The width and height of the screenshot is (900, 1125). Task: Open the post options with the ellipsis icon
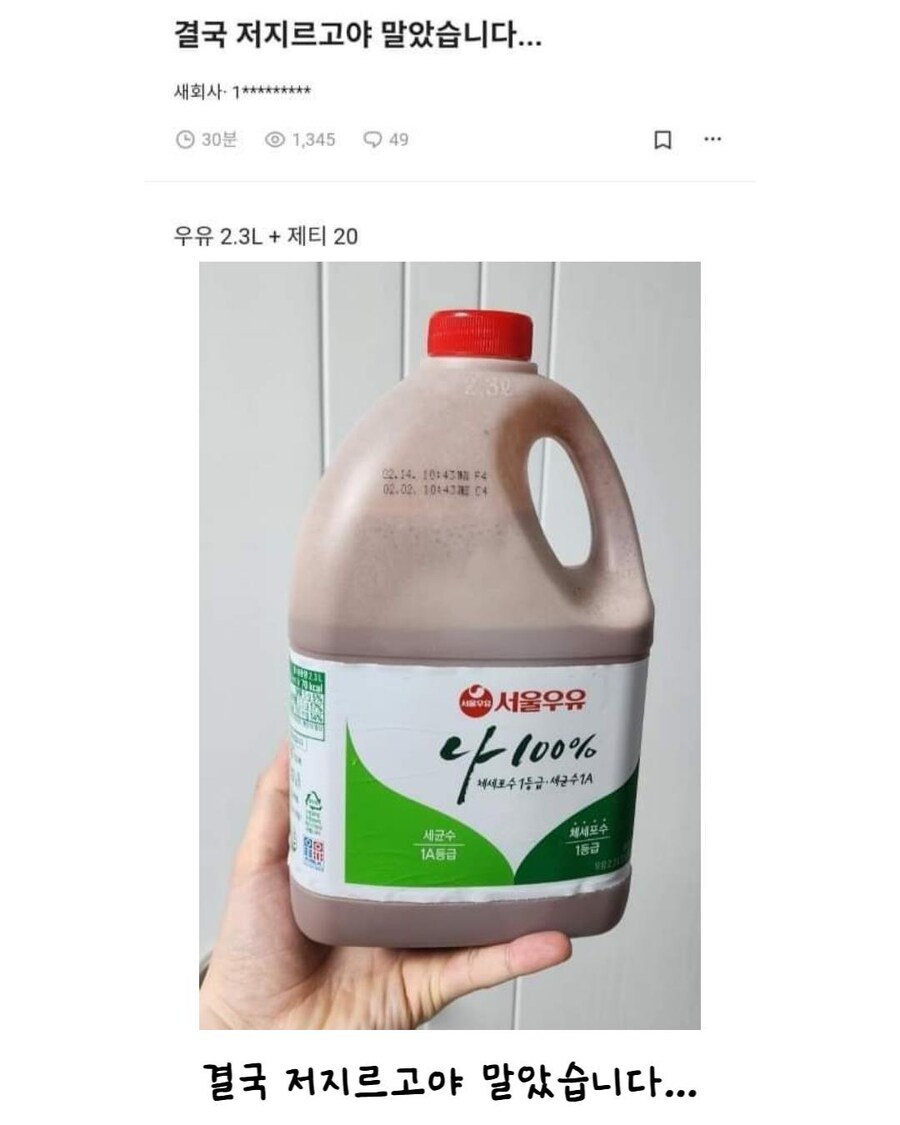(712, 141)
